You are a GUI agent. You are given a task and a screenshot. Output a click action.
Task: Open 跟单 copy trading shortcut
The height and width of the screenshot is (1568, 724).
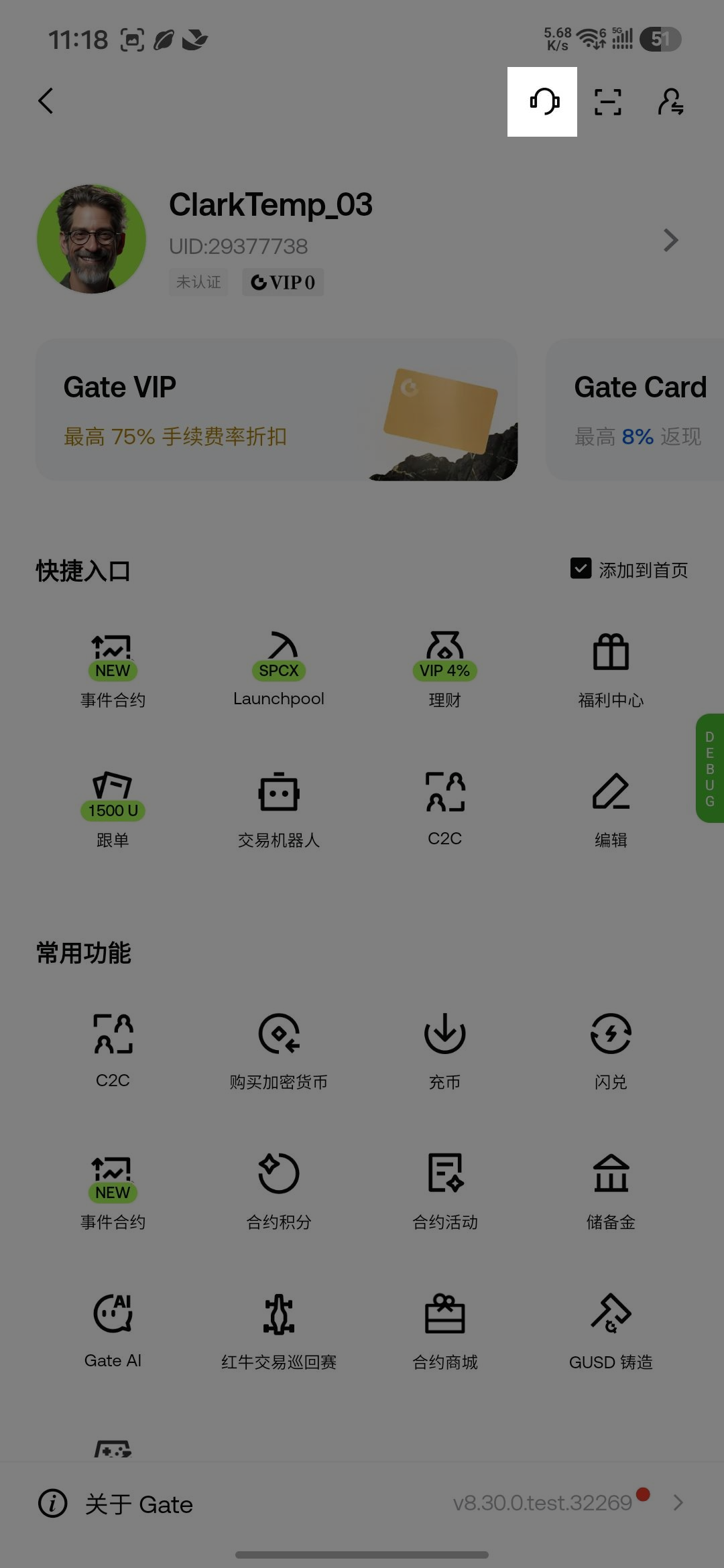113,809
